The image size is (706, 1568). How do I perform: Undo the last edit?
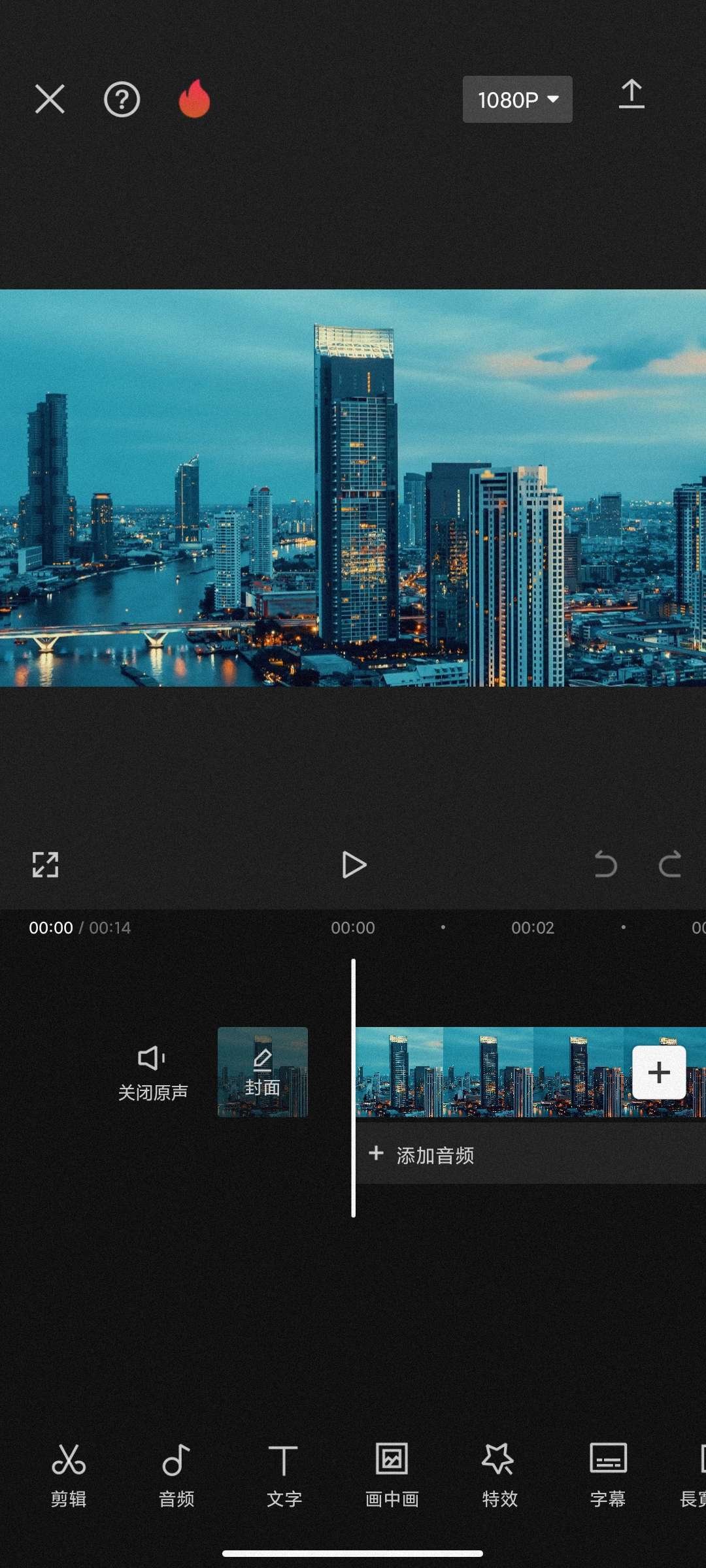pos(605,864)
